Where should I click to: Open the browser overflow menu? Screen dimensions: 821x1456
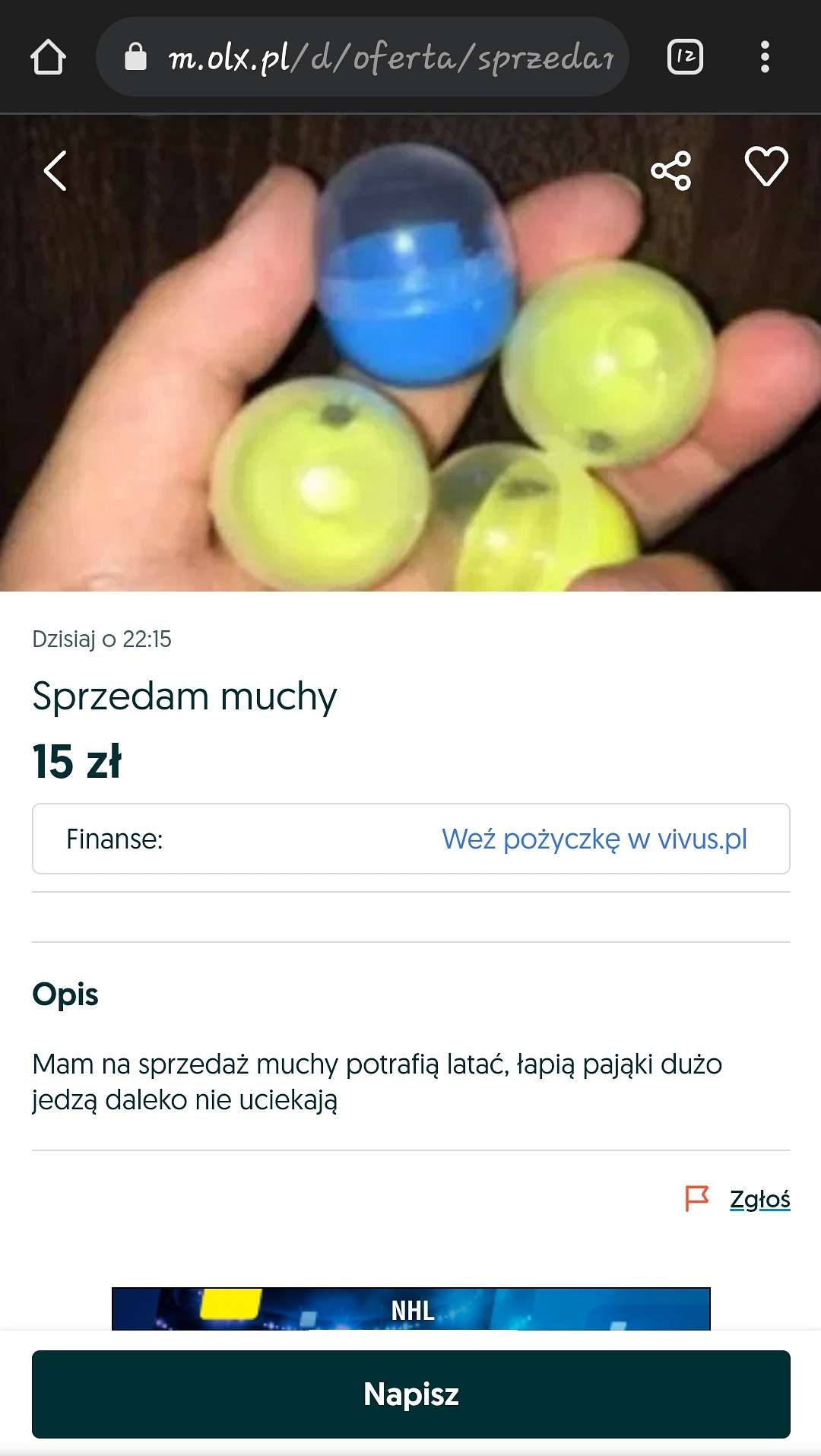pos(765,57)
